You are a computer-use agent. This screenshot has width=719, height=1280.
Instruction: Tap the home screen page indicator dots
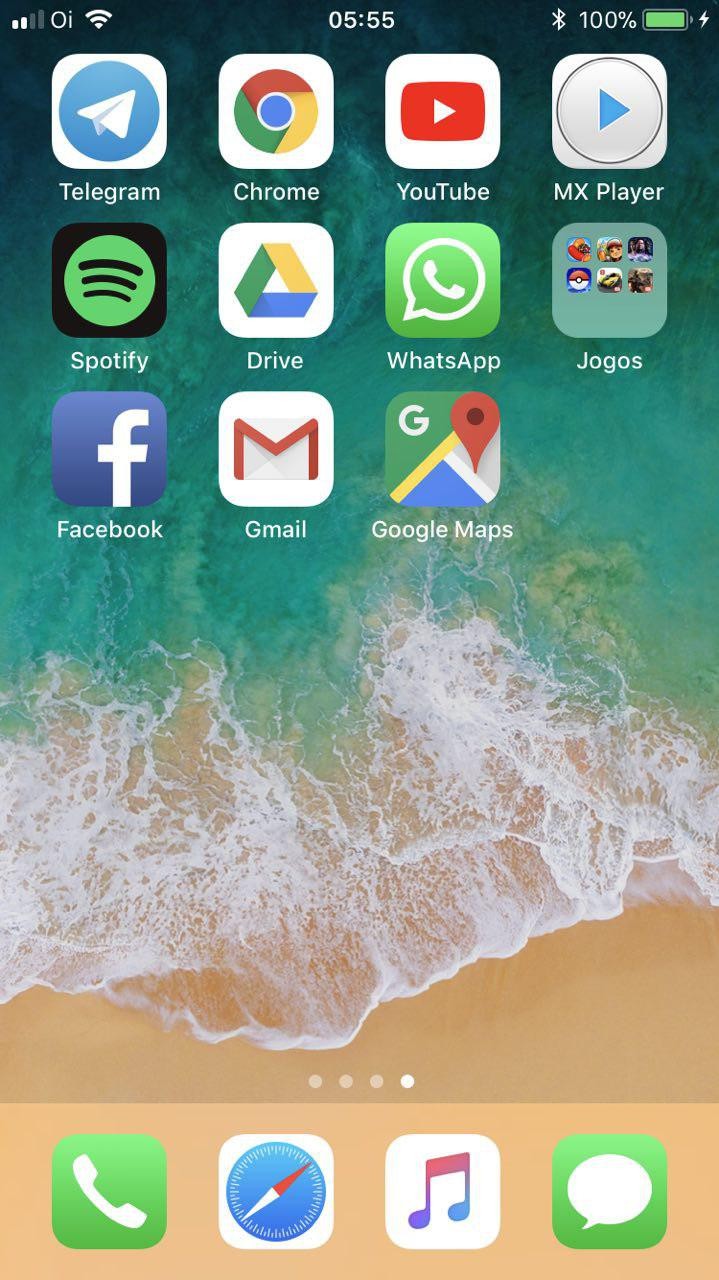(361, 1081)
